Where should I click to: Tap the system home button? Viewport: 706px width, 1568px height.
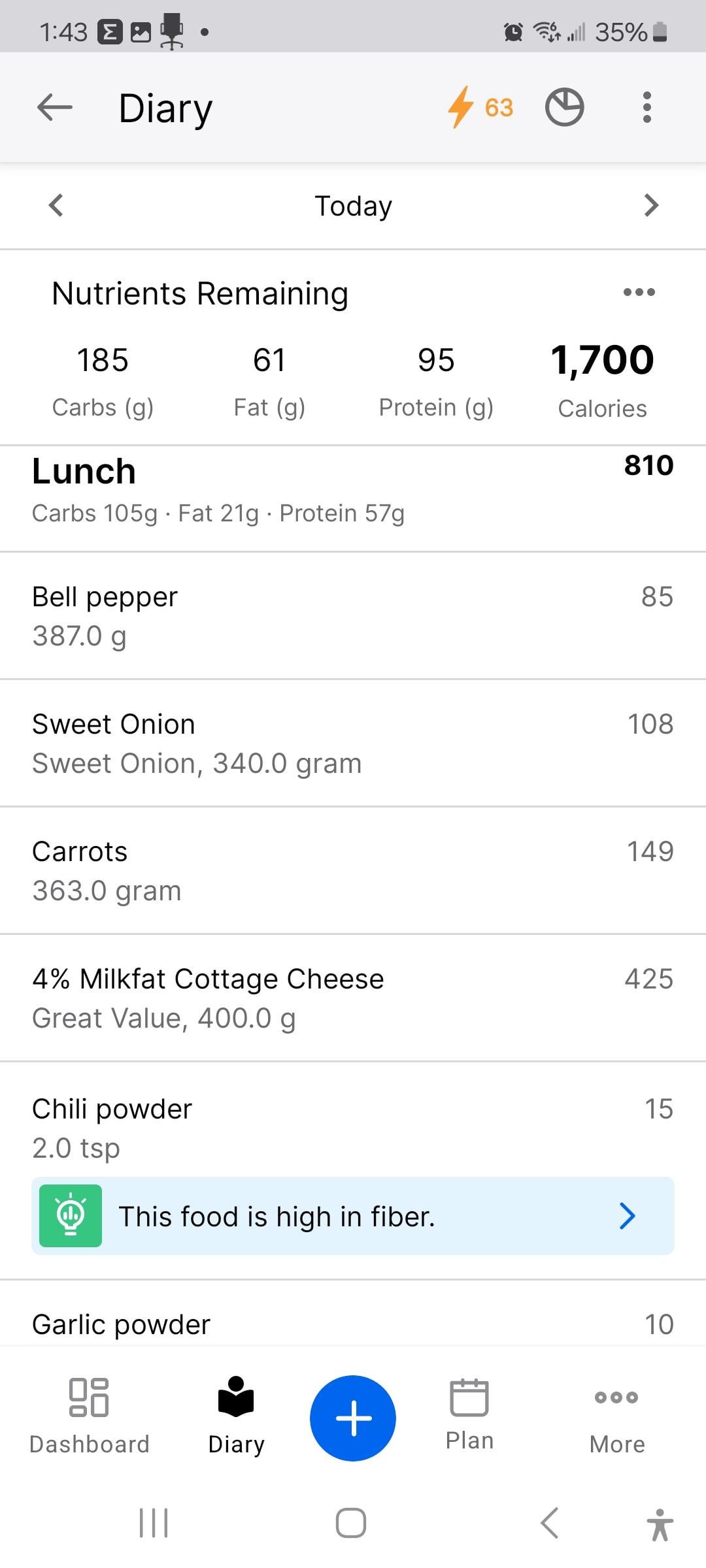click(x=351, y=1523)
